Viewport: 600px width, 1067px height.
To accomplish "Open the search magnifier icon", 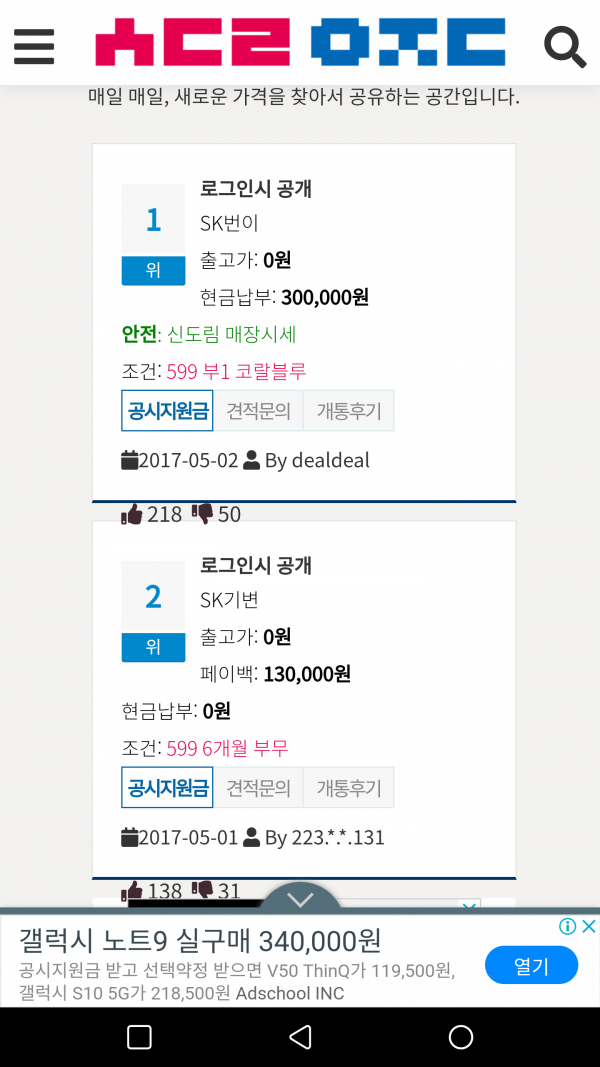I will pos(565,46).
